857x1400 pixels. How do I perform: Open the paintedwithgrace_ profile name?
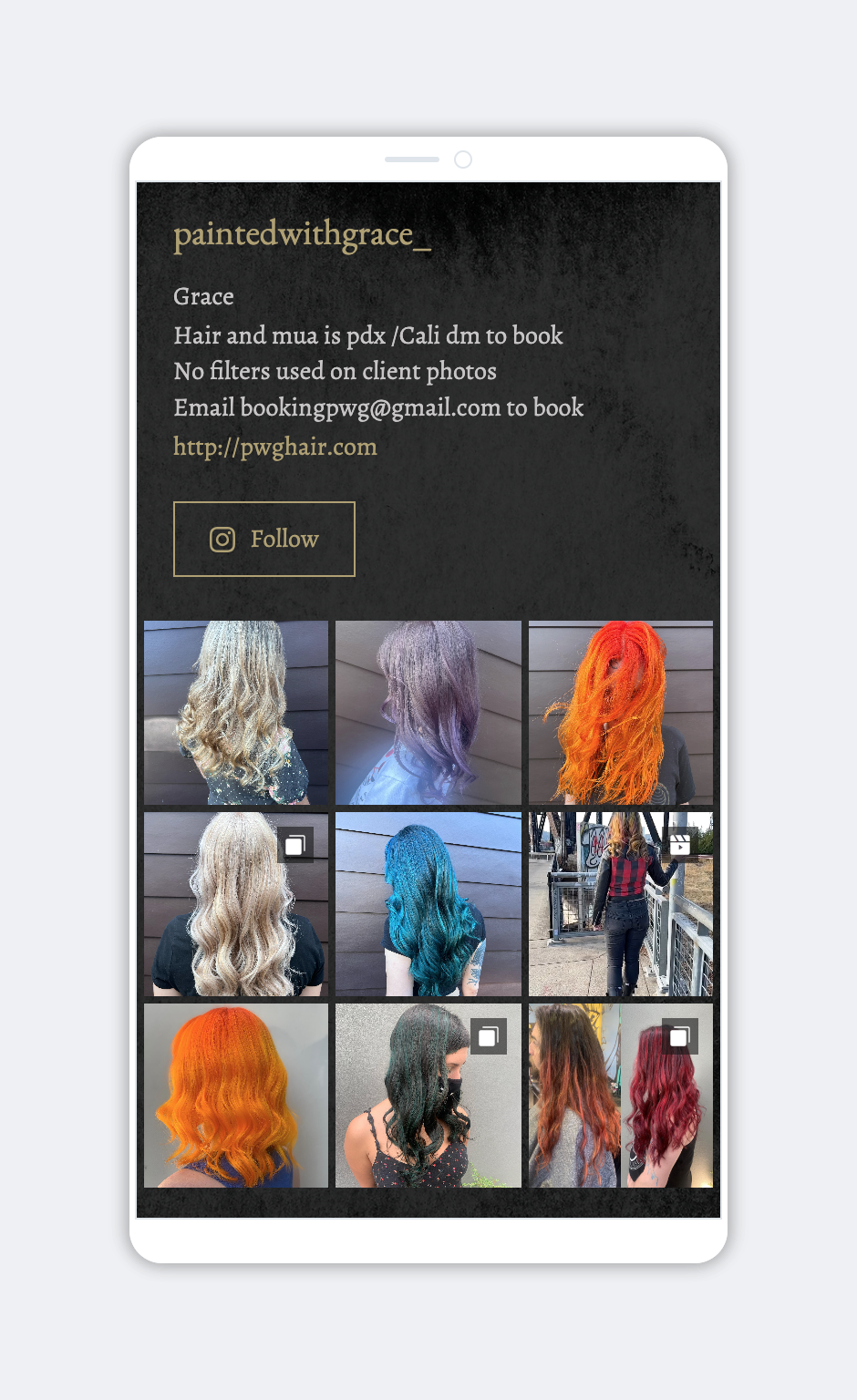point(302,234)
